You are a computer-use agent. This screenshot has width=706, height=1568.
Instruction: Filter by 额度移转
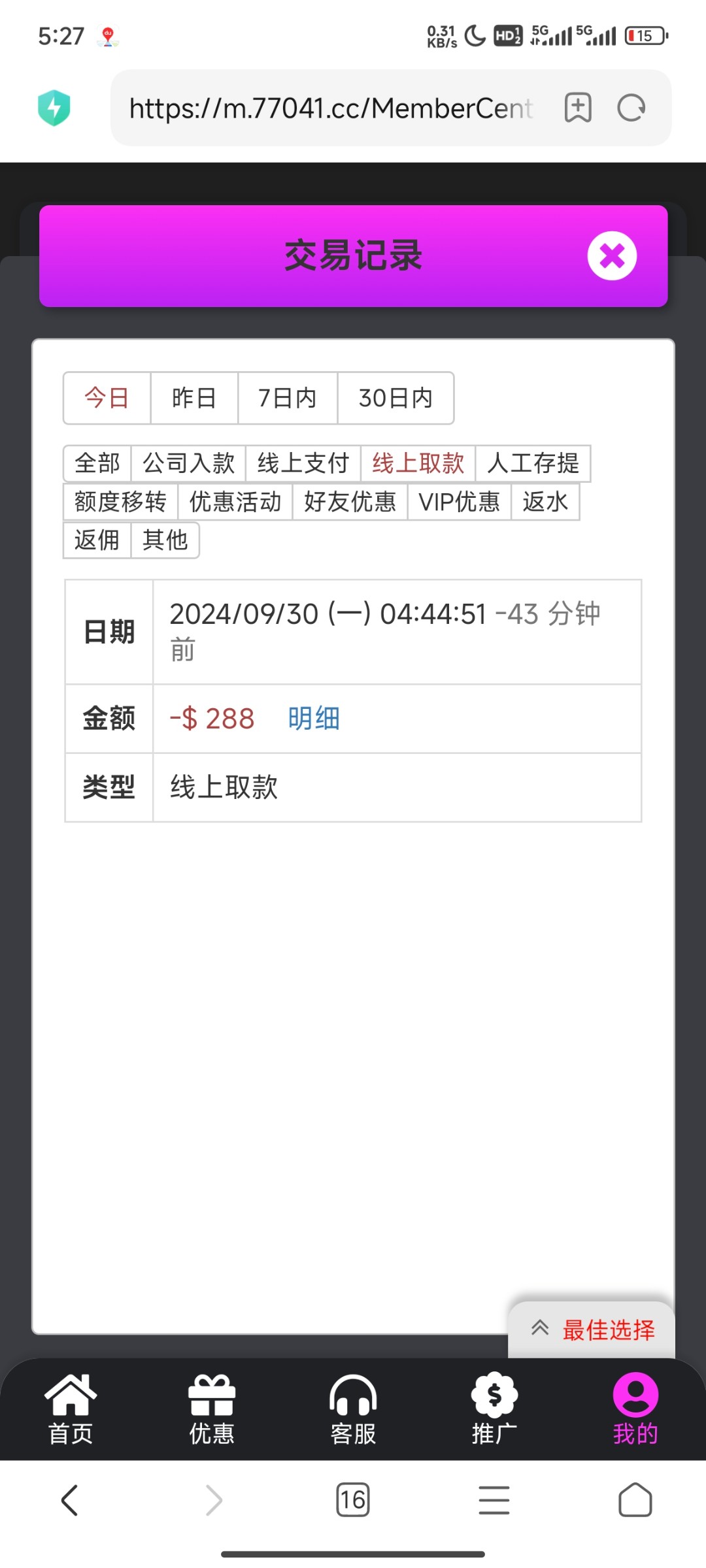point(120,502)
